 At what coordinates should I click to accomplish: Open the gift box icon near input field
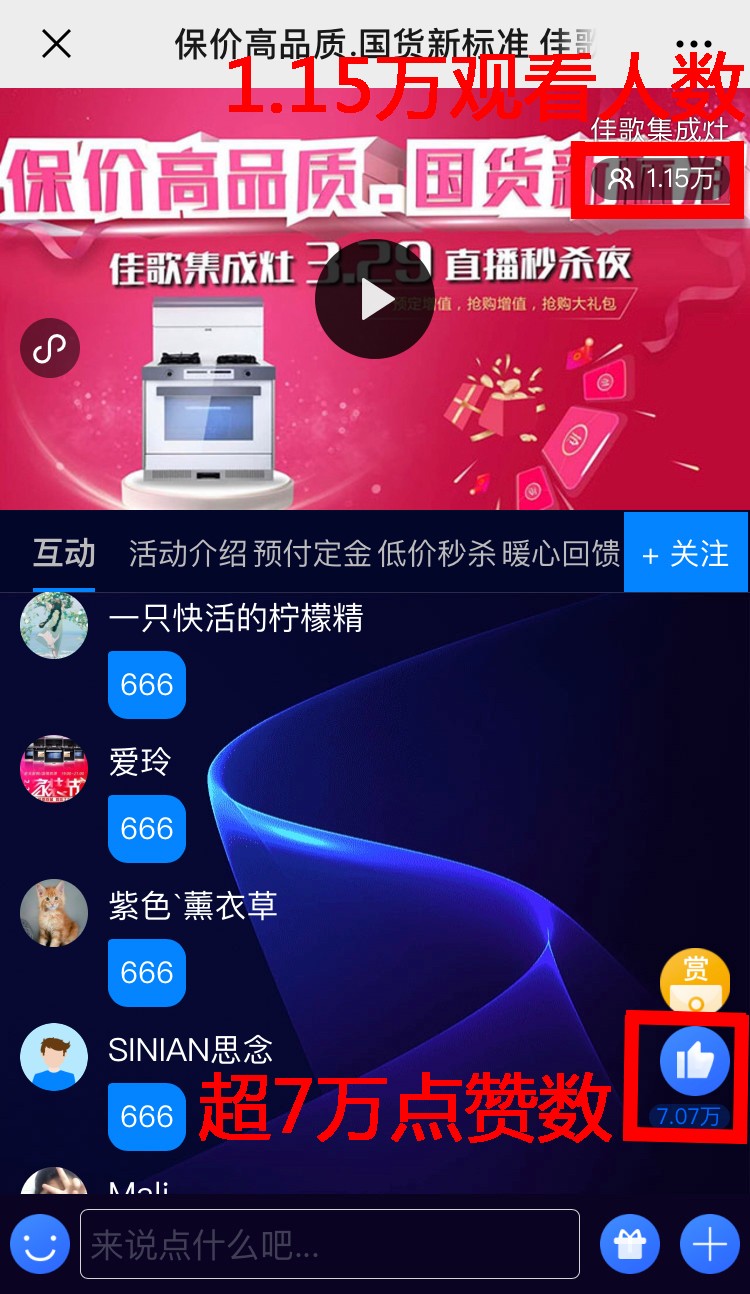[x=629, y=1245]
